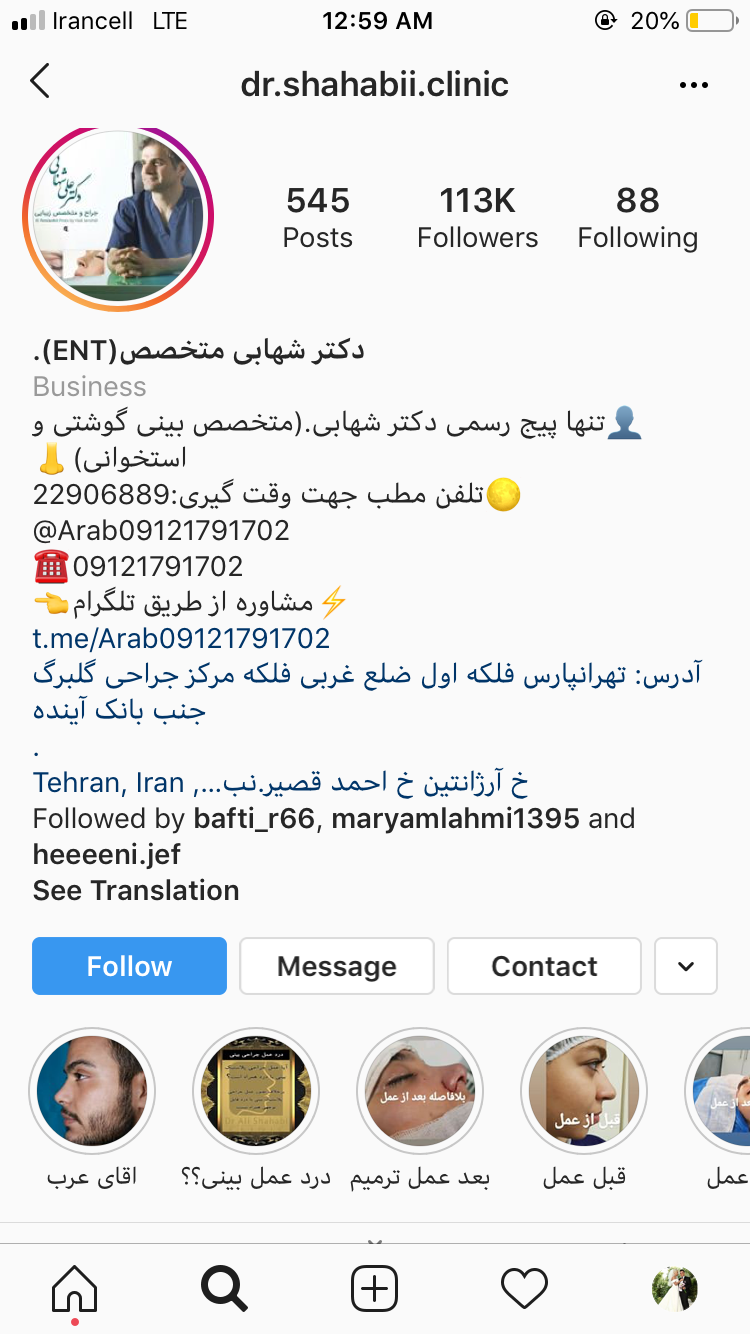Open the 113K Followers list
The image size is (750, 1334).
tap(477, 217)
